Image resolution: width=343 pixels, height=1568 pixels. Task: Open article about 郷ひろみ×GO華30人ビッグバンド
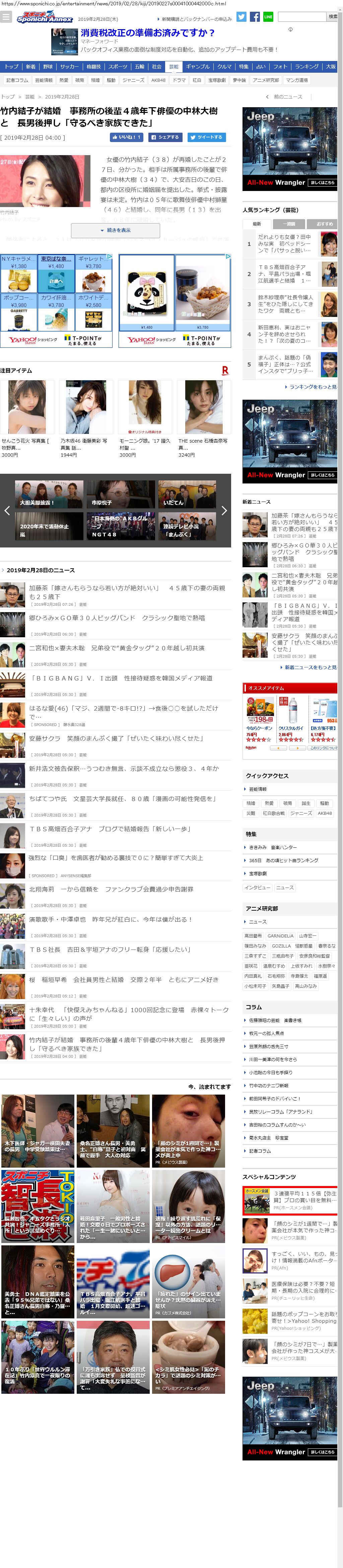point(117,618)
